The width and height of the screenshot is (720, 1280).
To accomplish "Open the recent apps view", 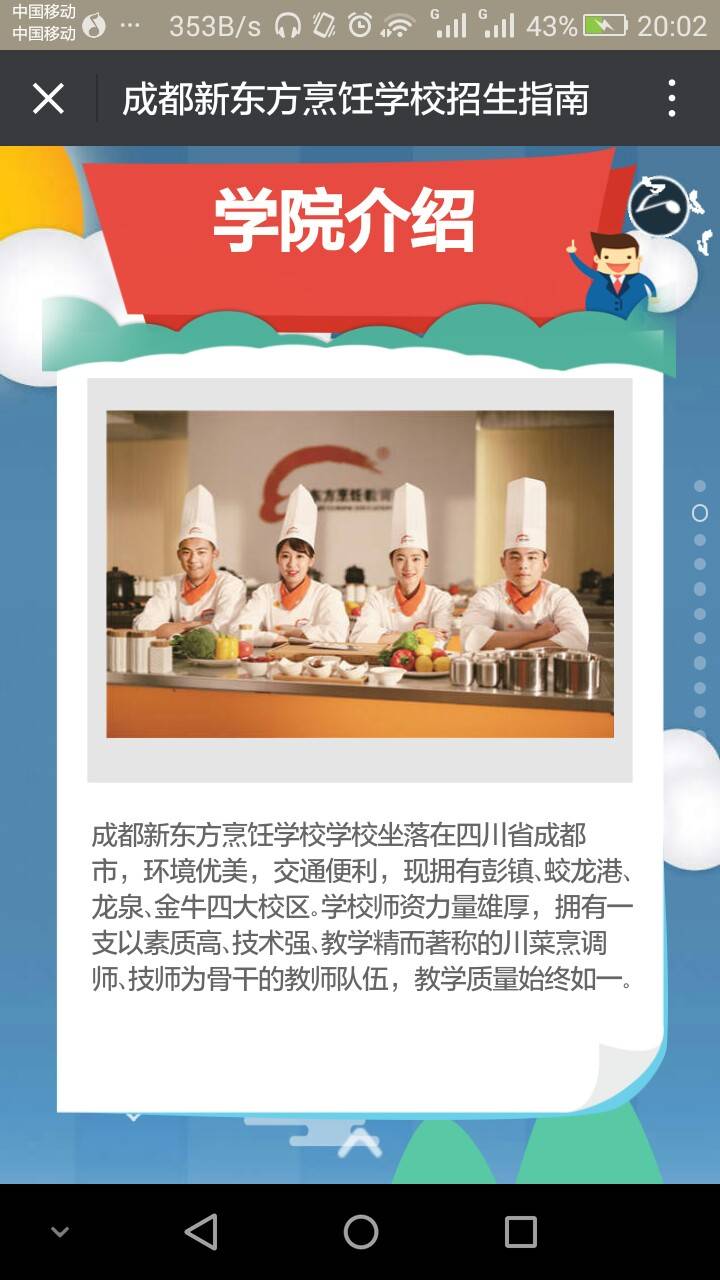I will tap(520, 1232).
